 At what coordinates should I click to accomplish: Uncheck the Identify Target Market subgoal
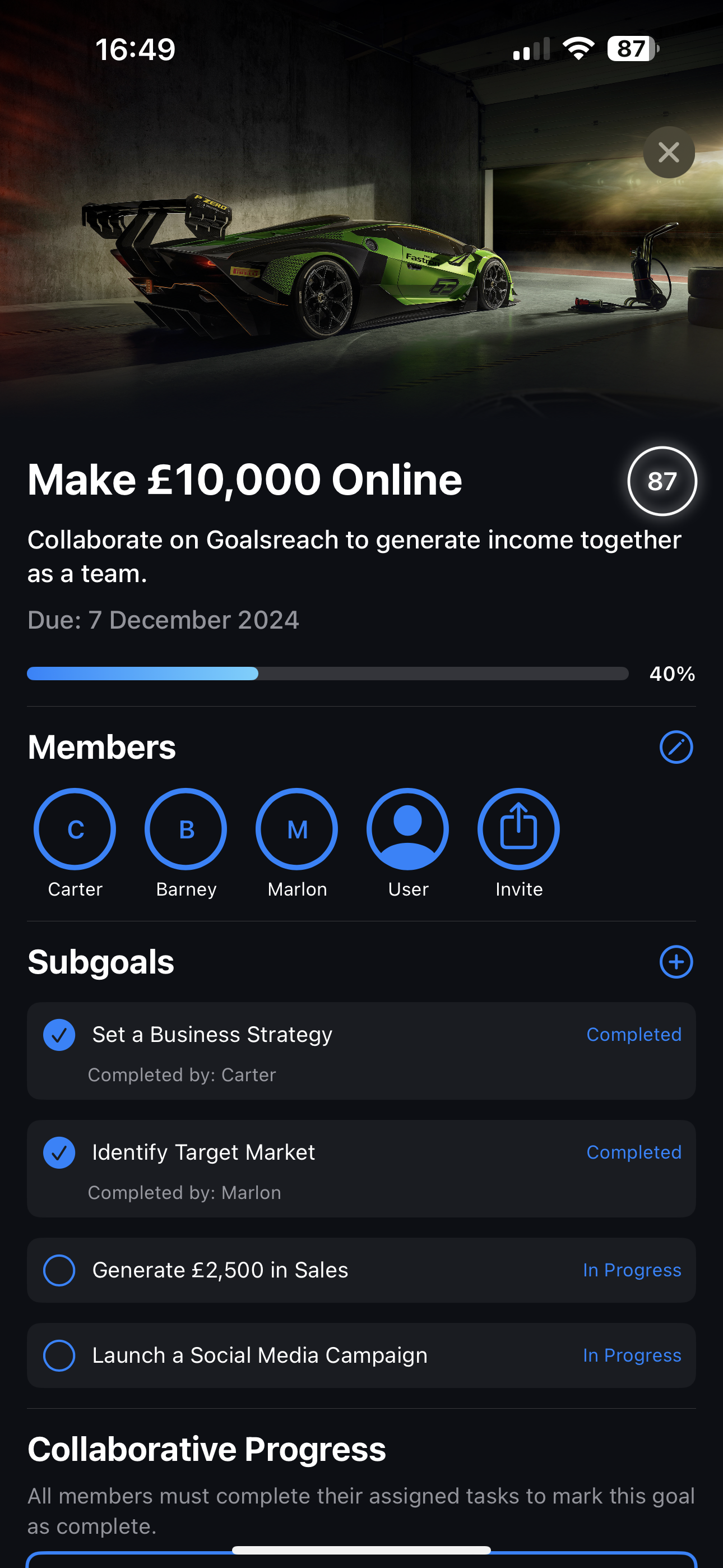(59, 1152)
